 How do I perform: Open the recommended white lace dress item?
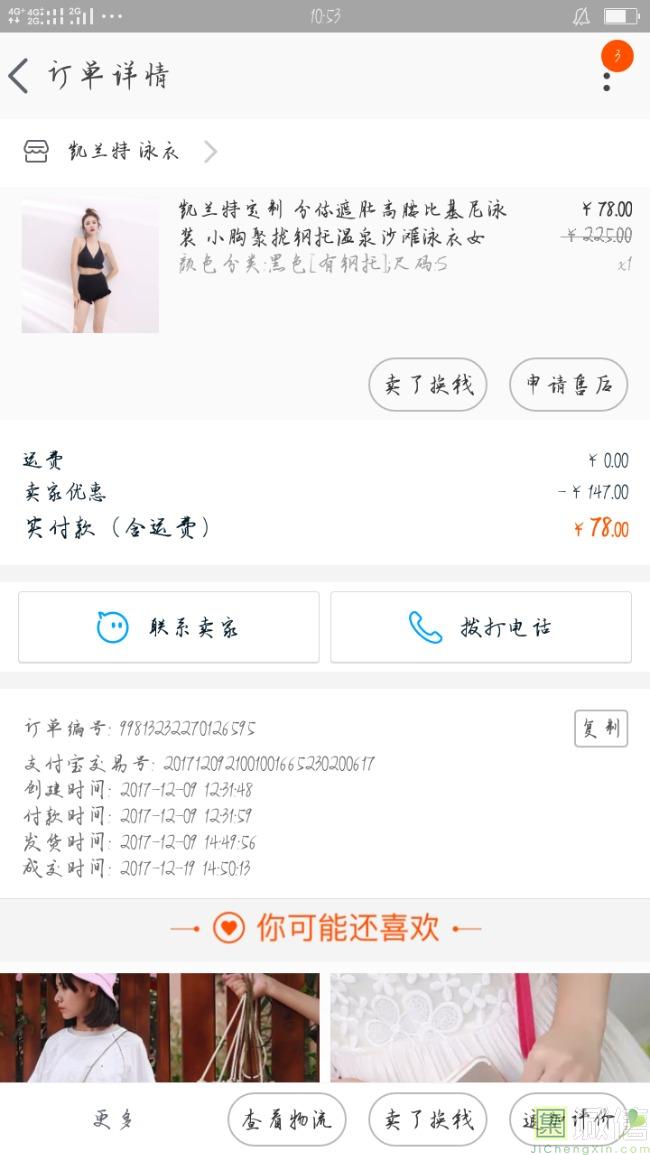tap(489, 1027)
